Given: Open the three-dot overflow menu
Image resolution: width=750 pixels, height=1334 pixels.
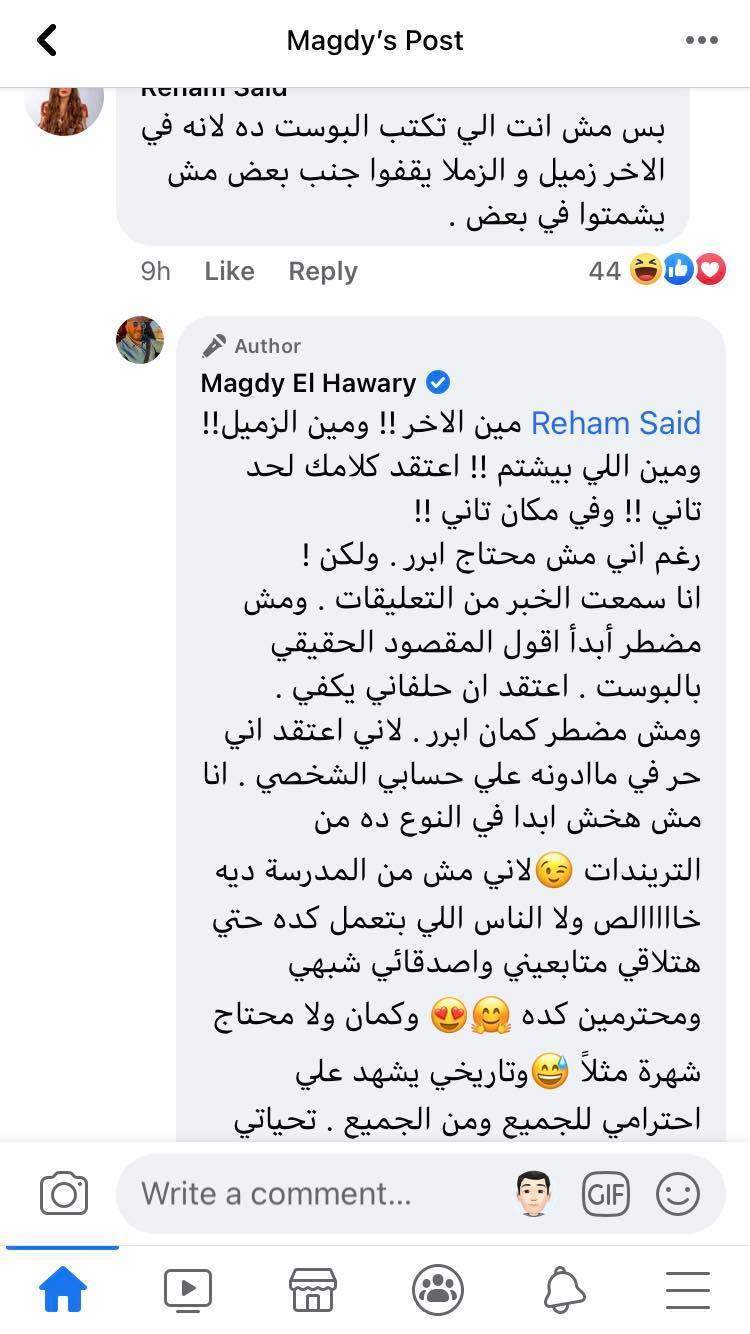Looking at the screenshot, I should (x=701, y=41).
